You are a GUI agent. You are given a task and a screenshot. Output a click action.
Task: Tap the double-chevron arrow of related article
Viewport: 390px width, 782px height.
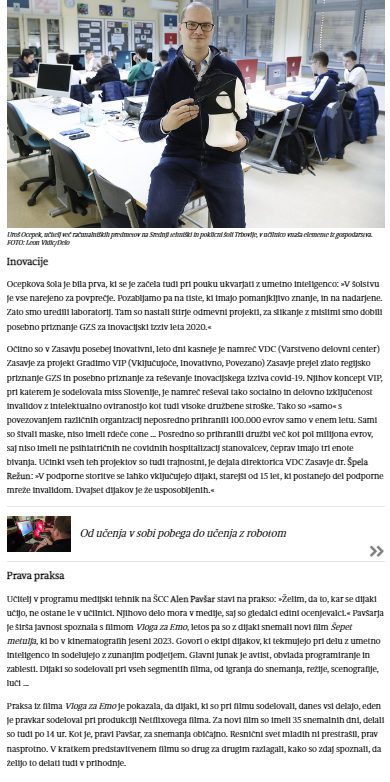(x=377, y=551)
